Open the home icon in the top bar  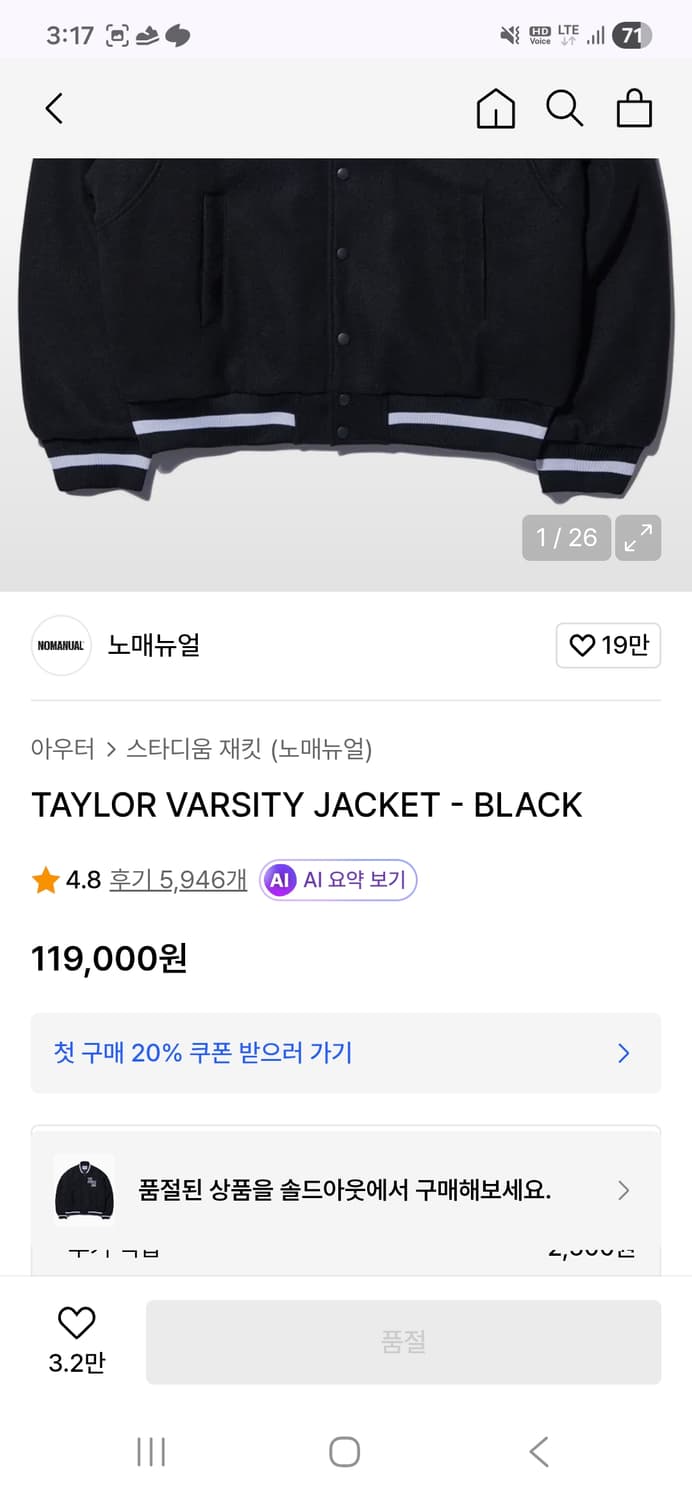[x=495, y=108]
